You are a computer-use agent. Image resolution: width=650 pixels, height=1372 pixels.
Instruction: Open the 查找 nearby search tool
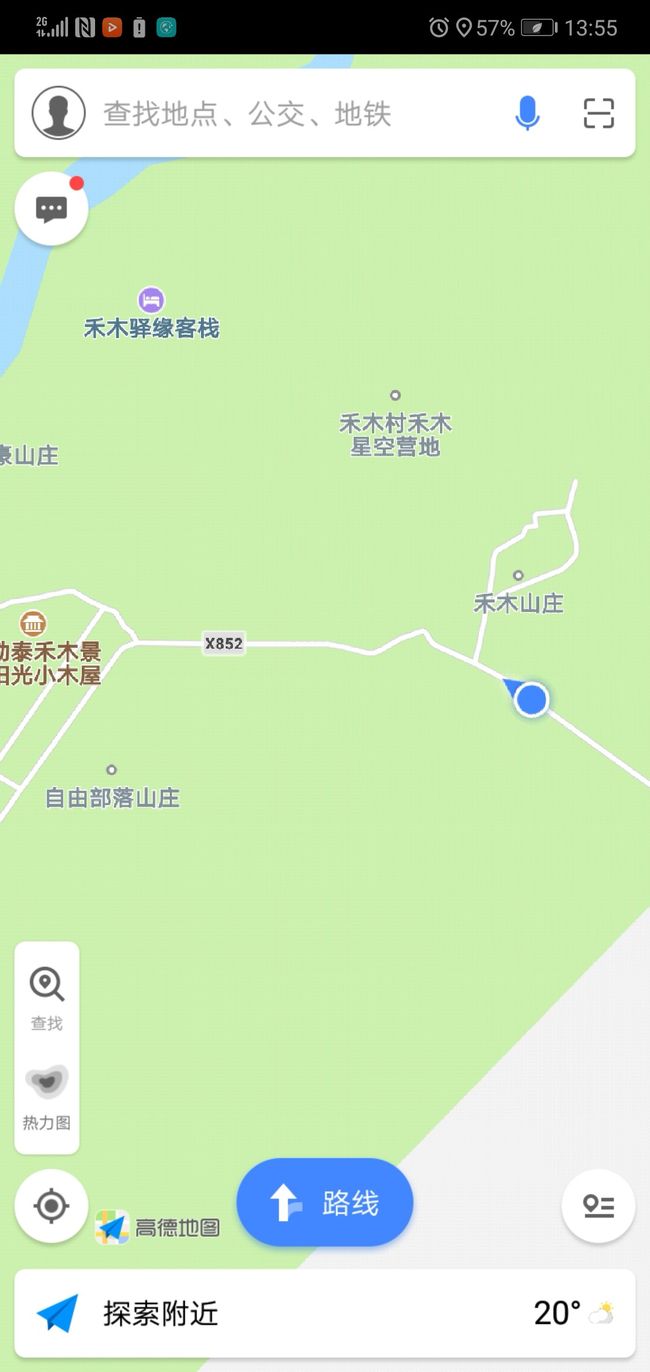[x=47, y=998]
